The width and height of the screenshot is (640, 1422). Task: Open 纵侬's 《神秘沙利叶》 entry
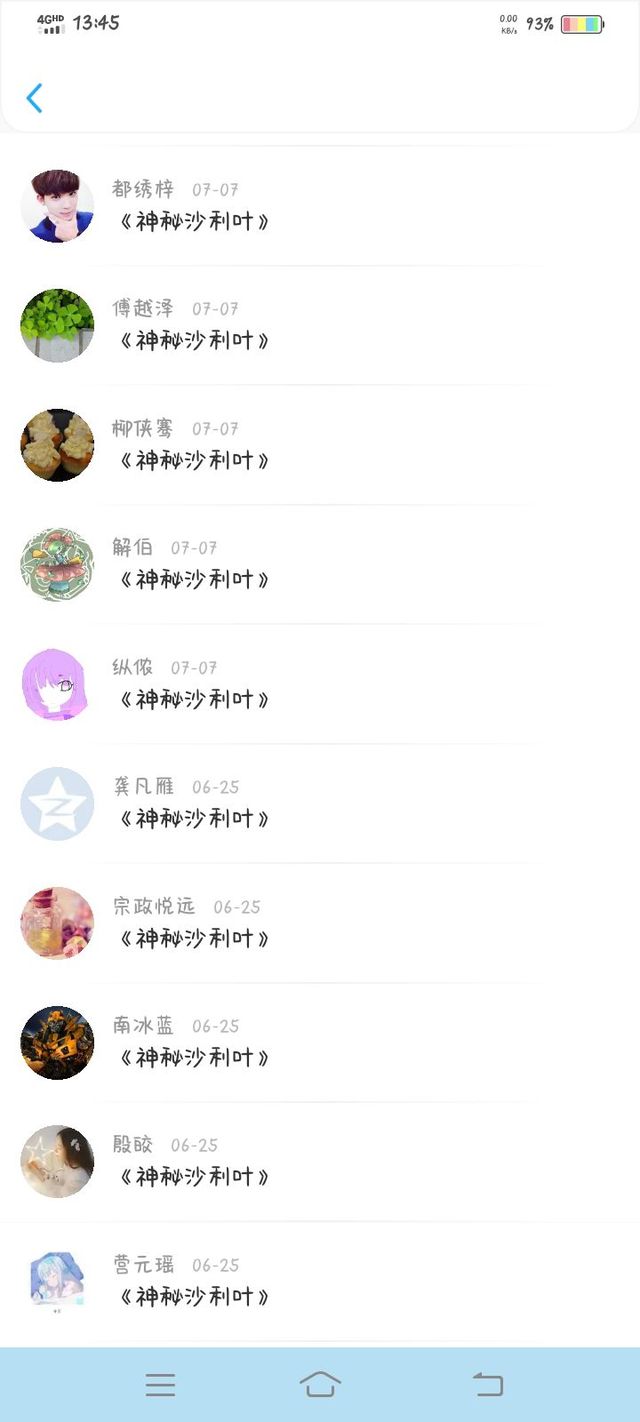tap(193, 699)
